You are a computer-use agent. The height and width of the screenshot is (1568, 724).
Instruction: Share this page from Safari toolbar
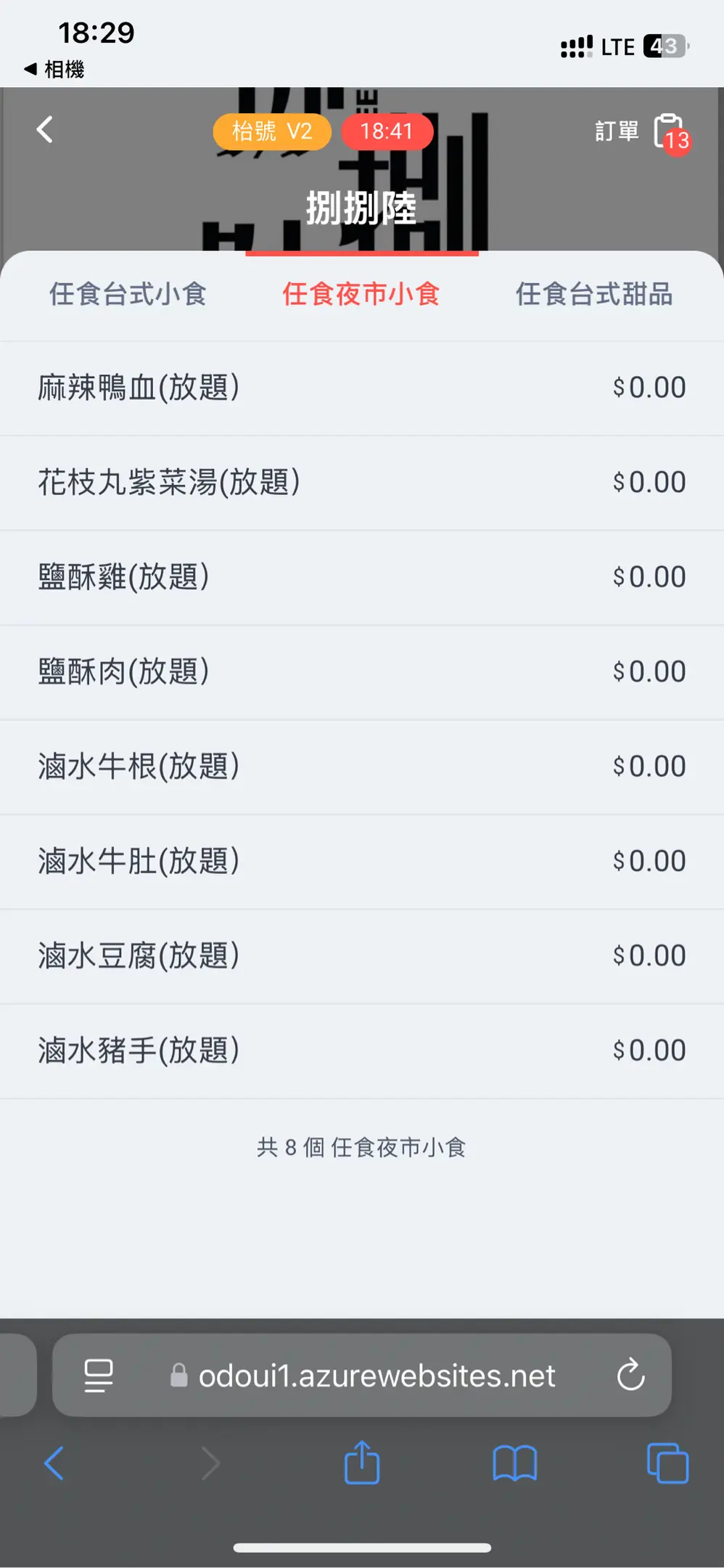click(x=362, y=1463)
